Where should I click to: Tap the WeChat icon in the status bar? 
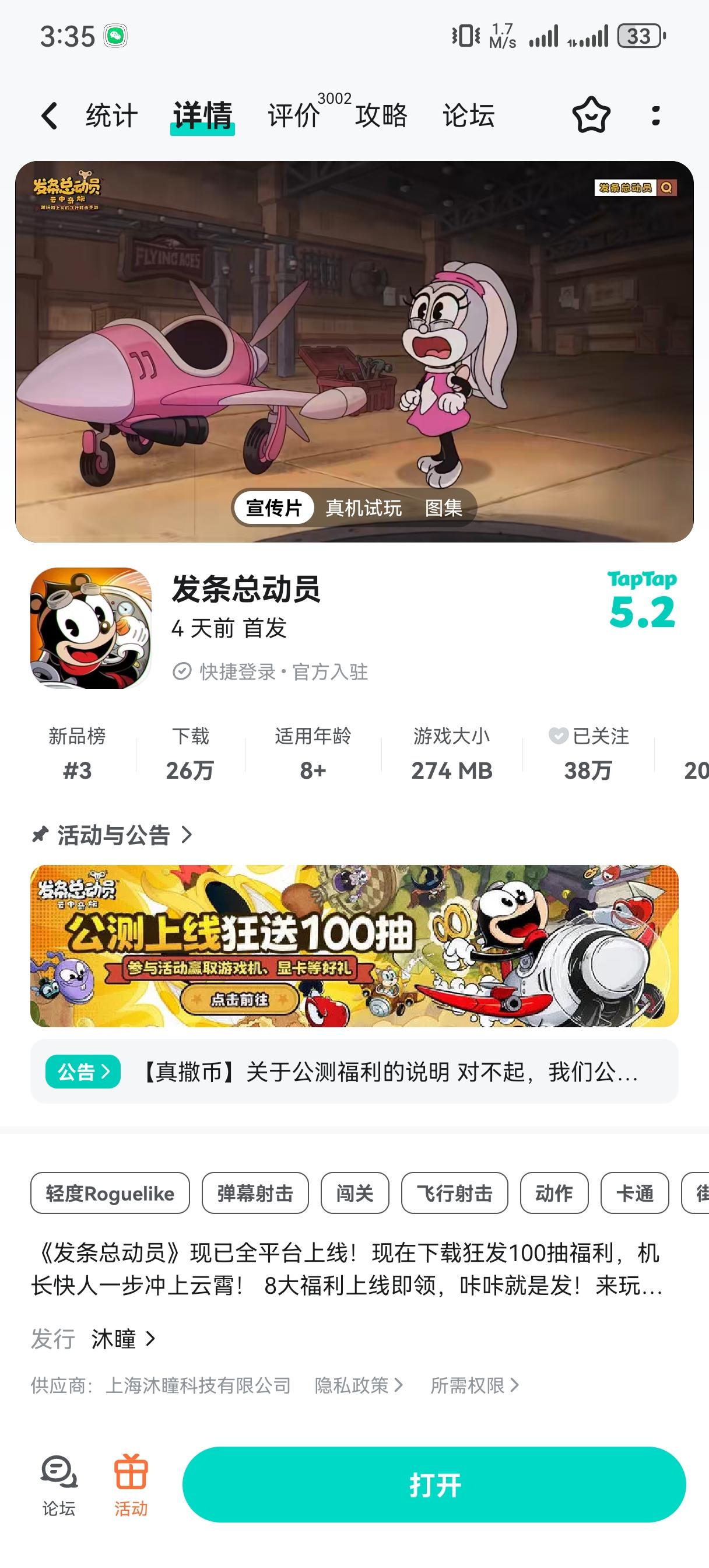[x=116, y=37]
